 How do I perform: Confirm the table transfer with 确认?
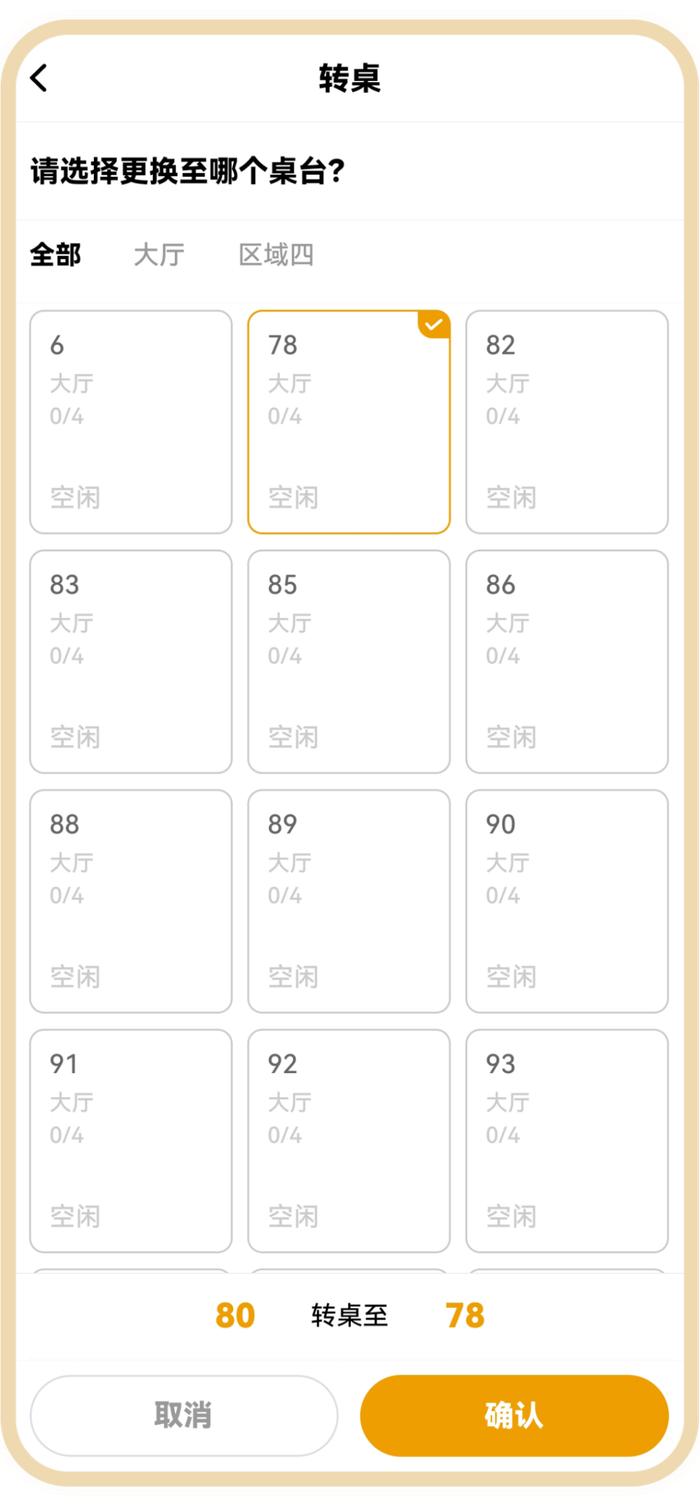[514, 1415]
